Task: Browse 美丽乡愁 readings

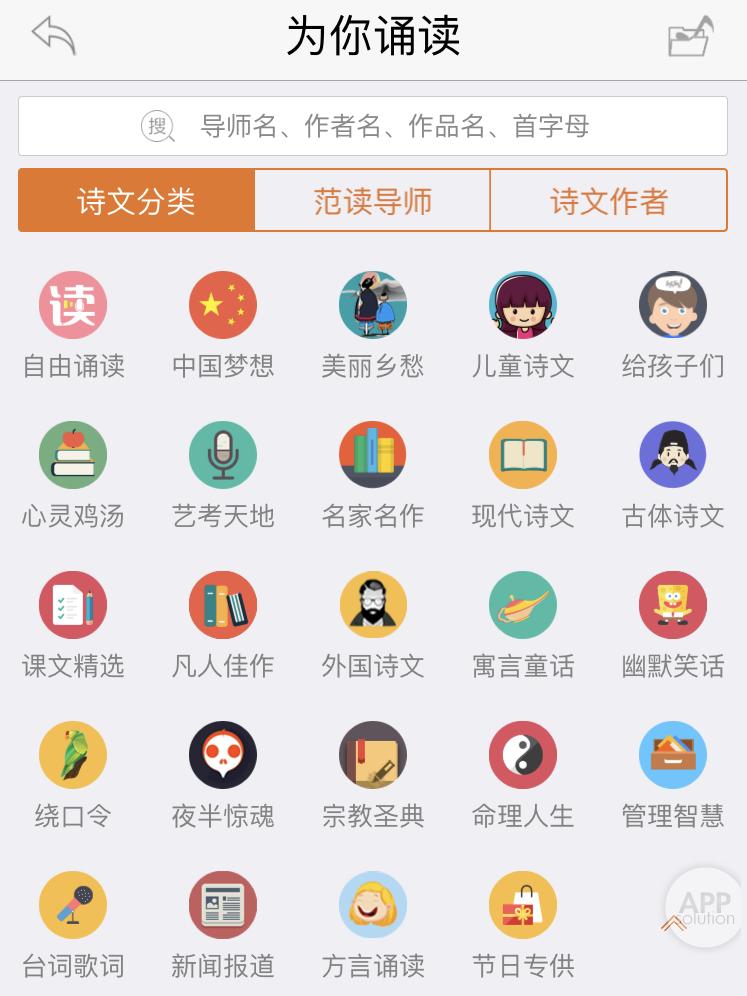Action: [x=373, y=306]
